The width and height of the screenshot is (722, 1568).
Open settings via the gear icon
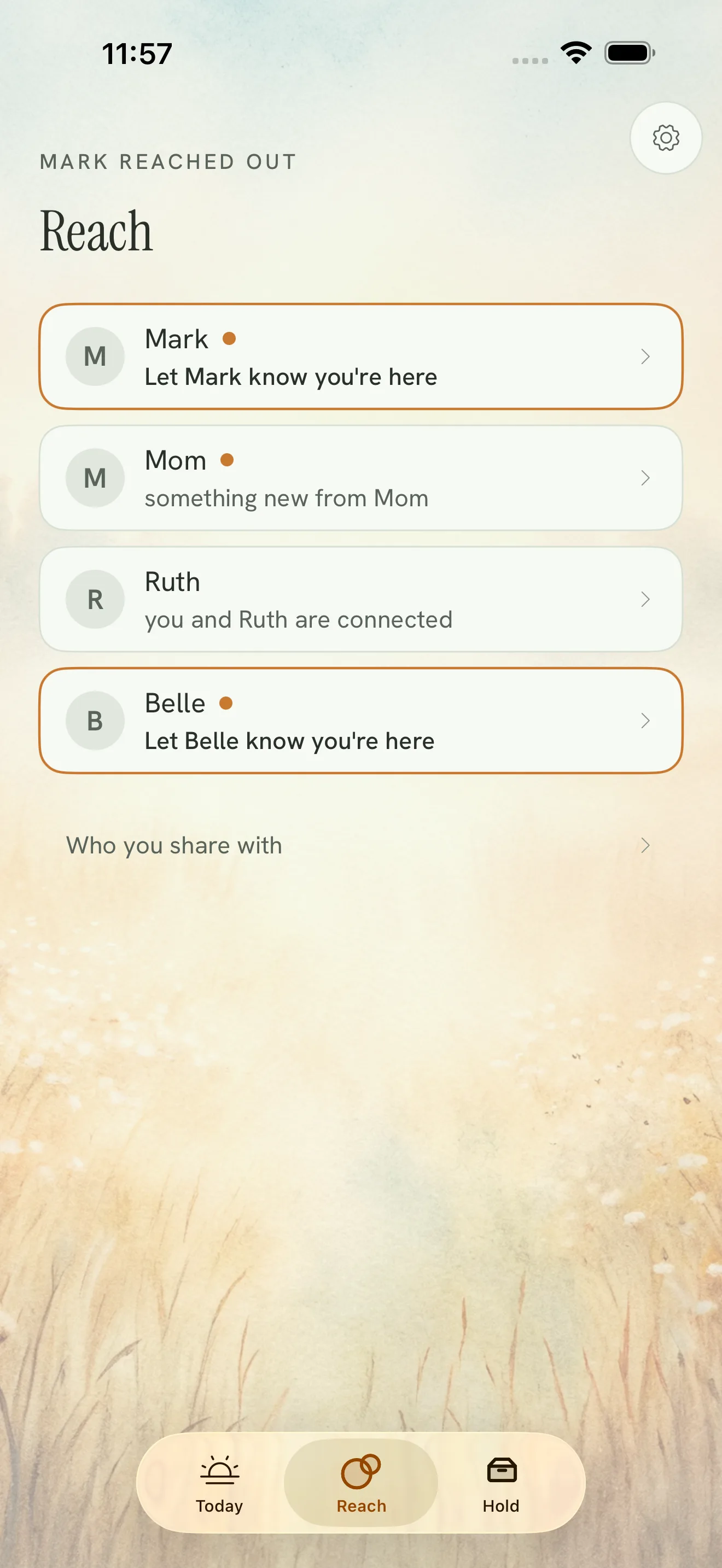pos(665,138)
